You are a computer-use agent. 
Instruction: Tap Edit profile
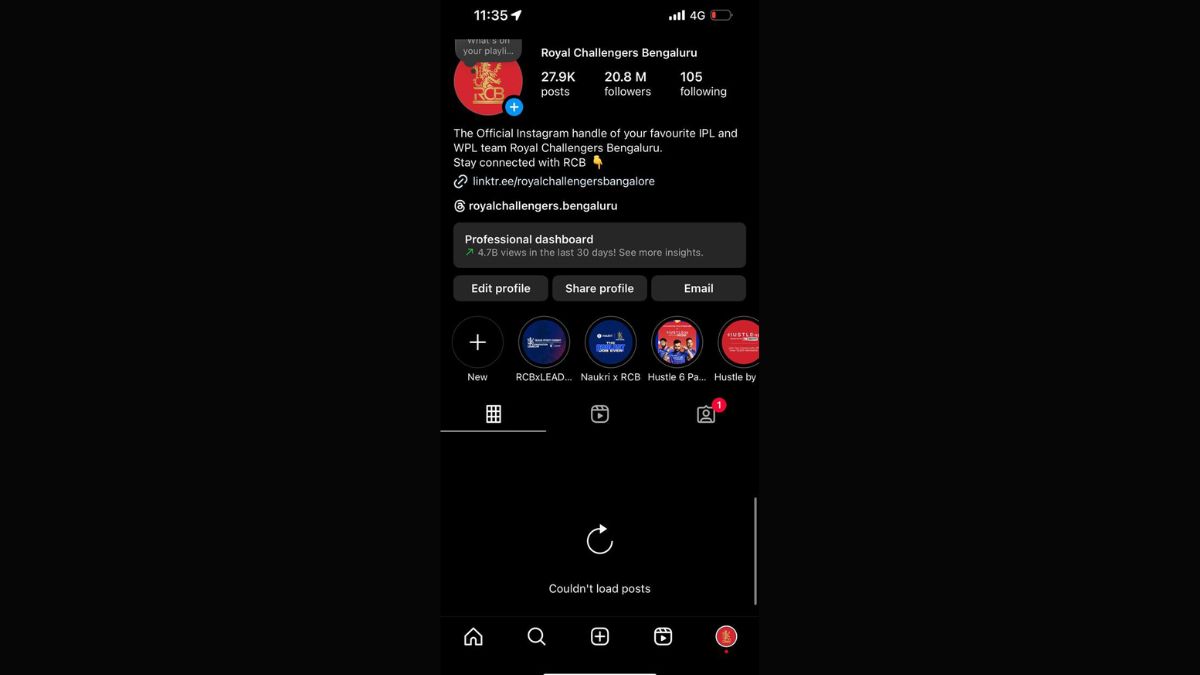click(500, 288)
